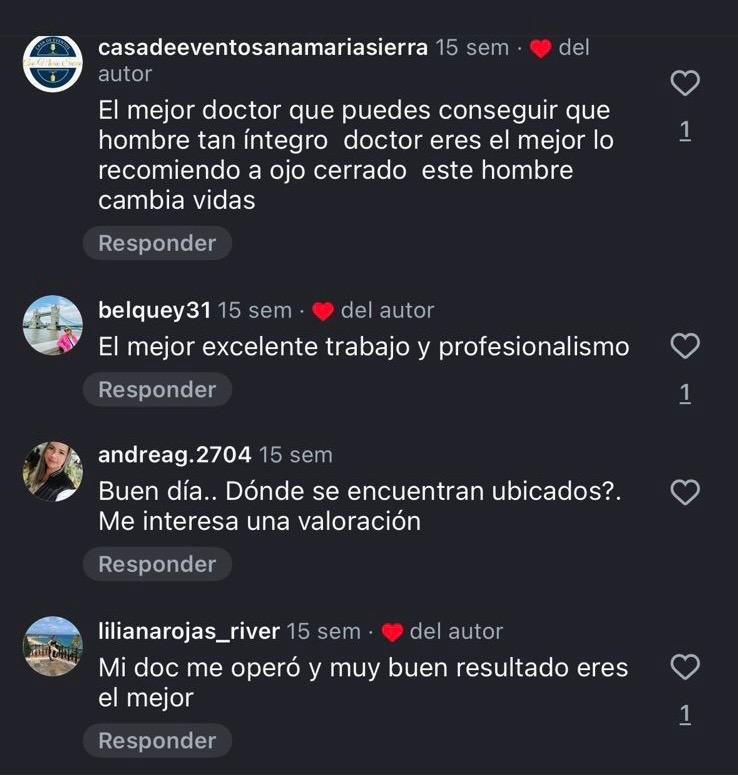738x775 pixels.
Task: View like count on lilianarojas_river's comment
Action: point(685,714)
